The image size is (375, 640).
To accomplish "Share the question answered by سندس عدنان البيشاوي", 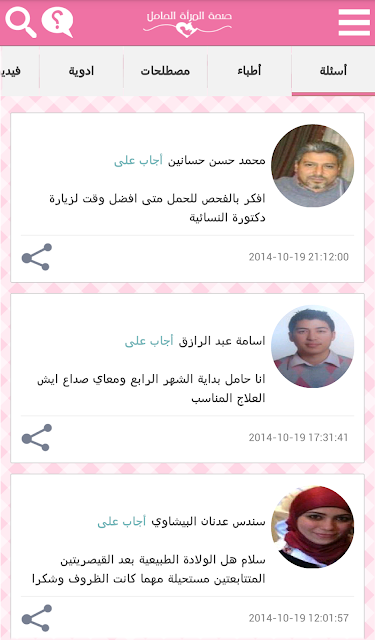I will (37, 618).
